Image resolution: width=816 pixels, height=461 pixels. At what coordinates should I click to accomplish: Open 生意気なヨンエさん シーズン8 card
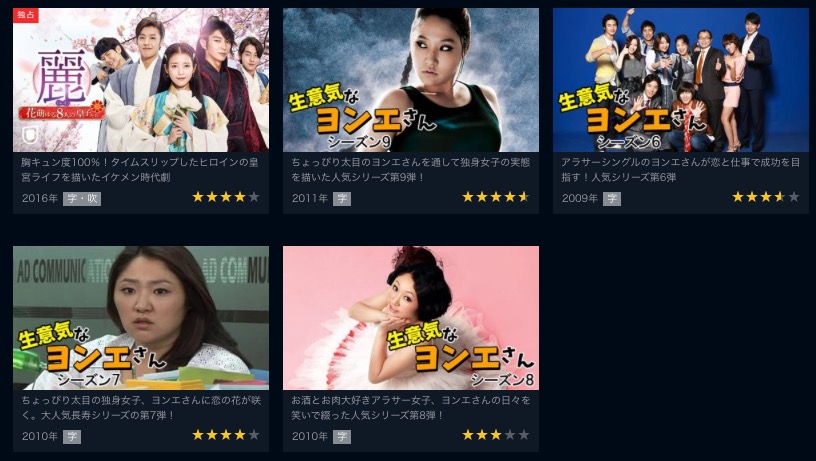tap(410, 318)
